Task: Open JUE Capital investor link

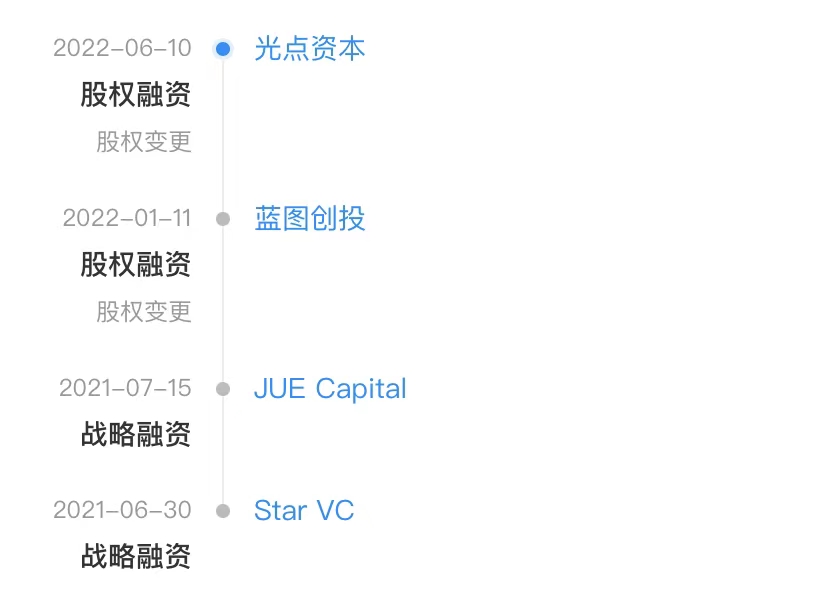Action: point(330,388)
